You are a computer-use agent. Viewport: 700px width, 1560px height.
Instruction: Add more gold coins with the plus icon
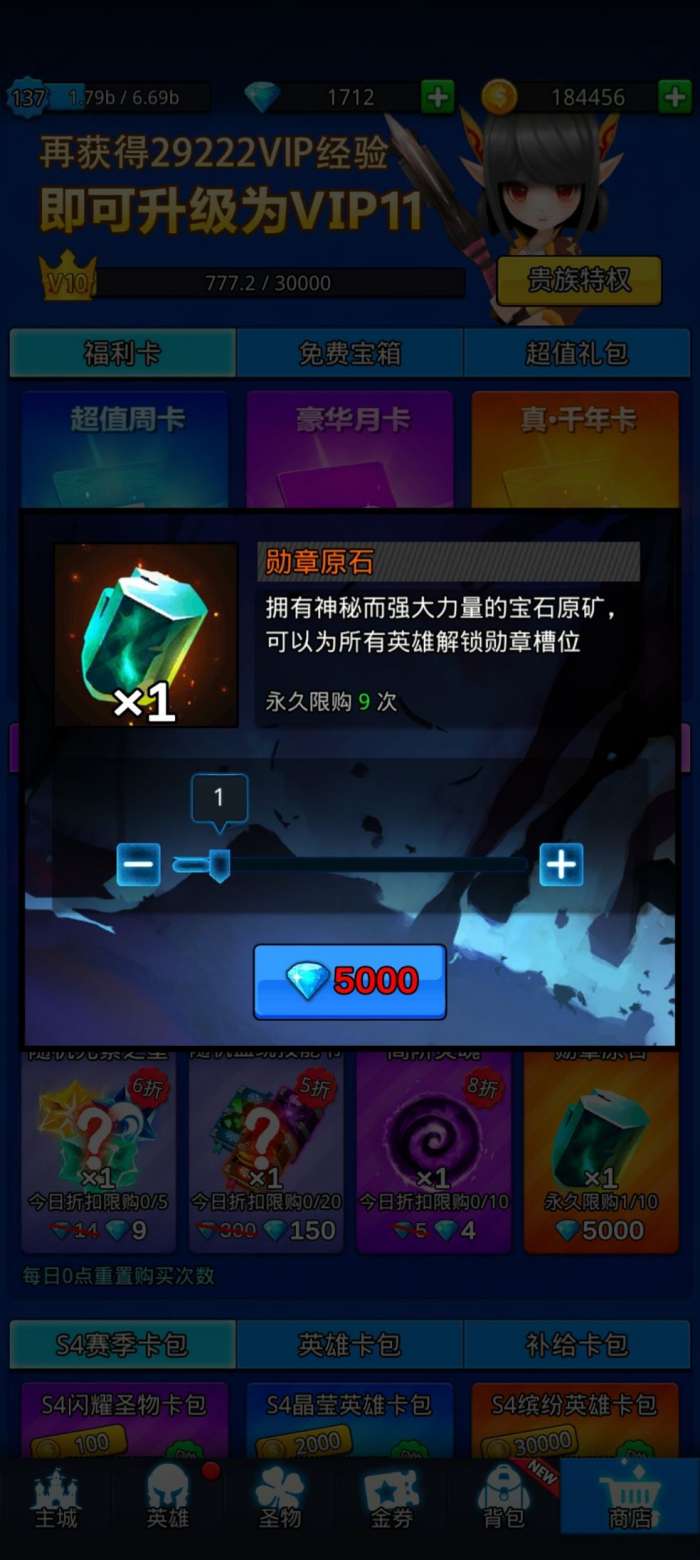pos(675,97)
